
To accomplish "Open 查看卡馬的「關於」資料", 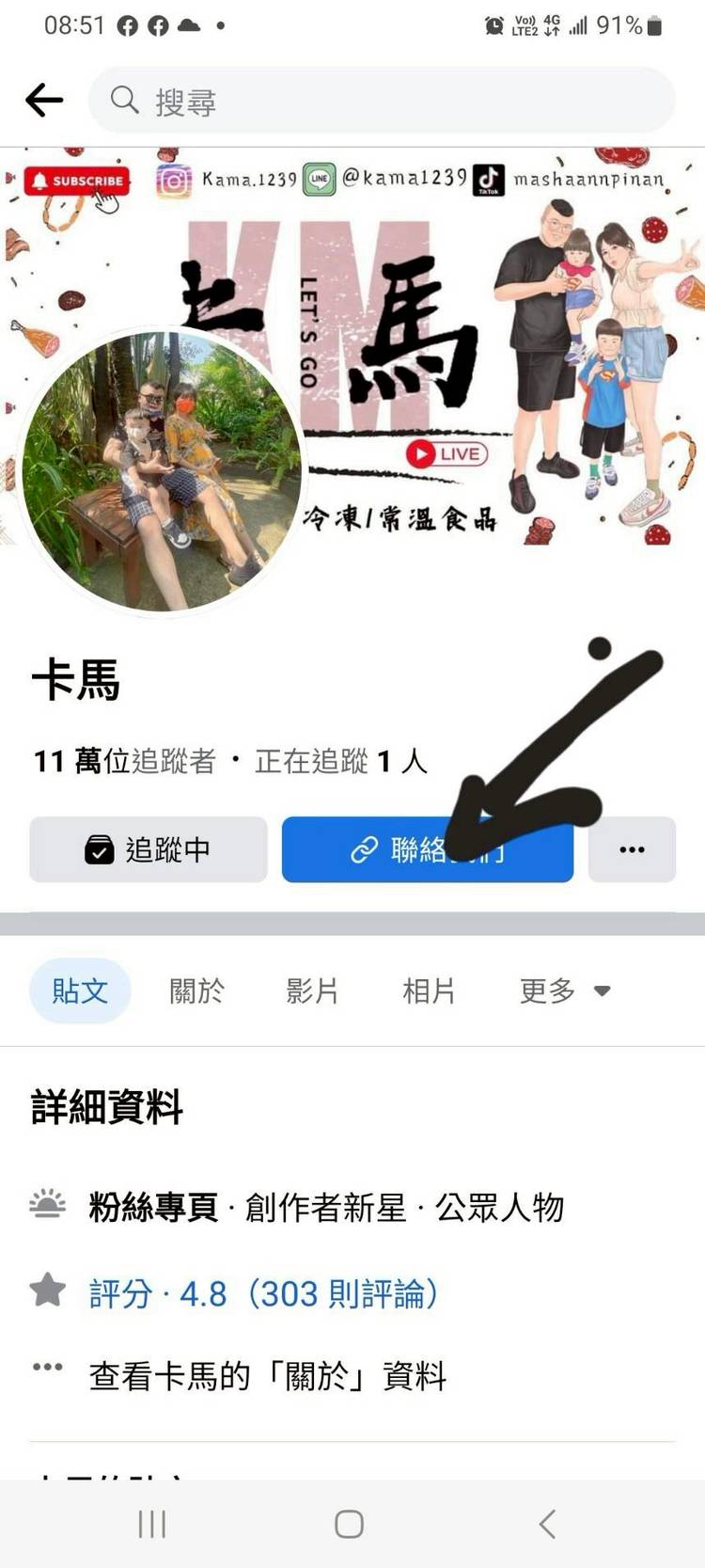I will (267, 1376).
